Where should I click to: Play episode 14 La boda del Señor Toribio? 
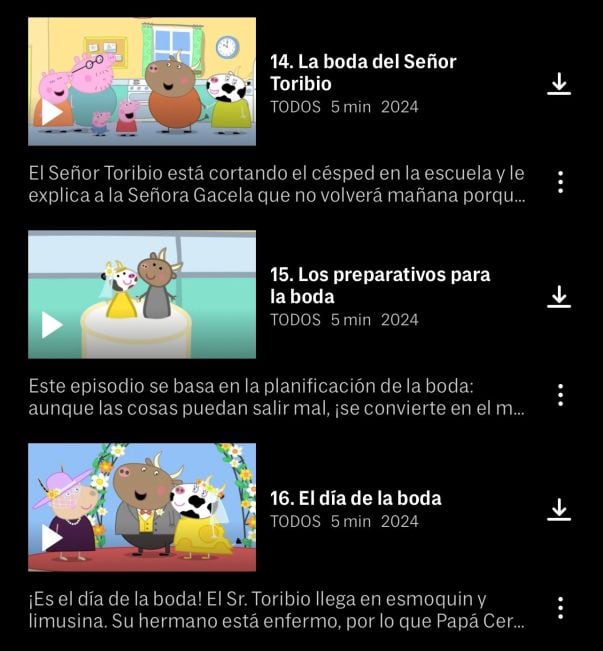(142, 82)
